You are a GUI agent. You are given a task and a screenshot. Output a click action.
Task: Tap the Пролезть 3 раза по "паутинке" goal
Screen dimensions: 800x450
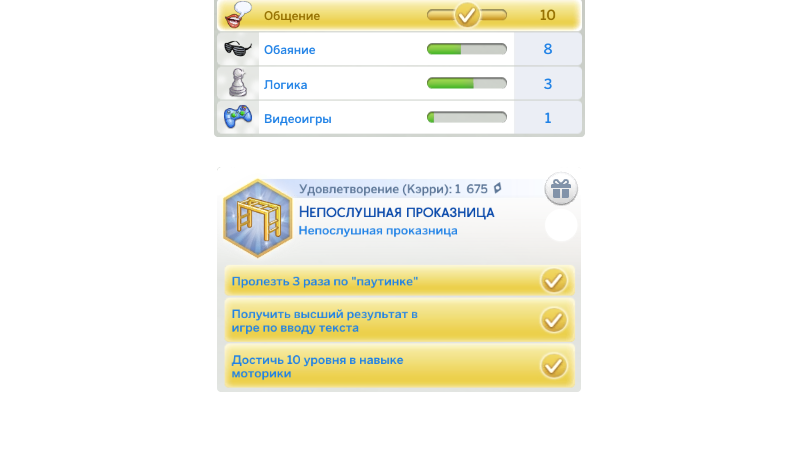point(399,281)
